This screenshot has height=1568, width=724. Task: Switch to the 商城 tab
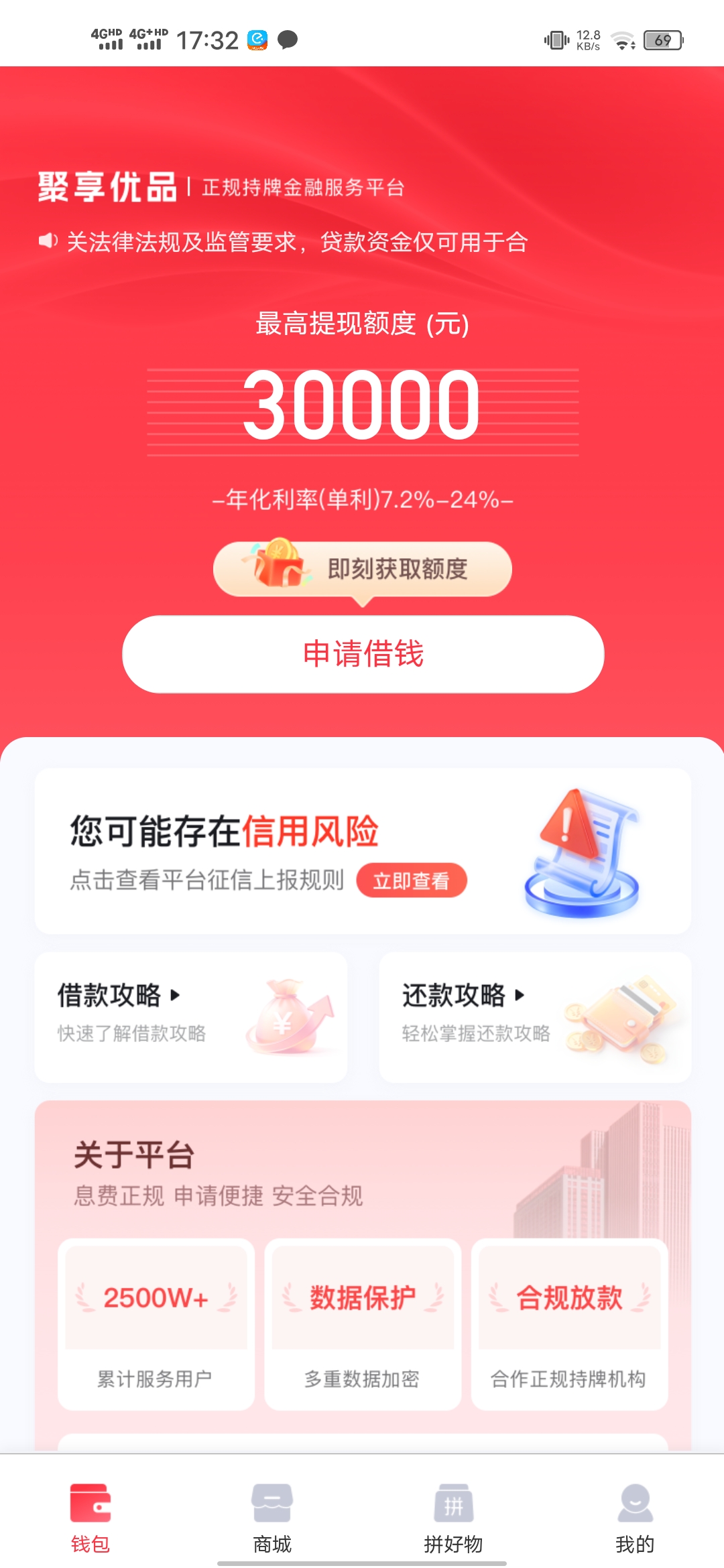click(272, 1517)
